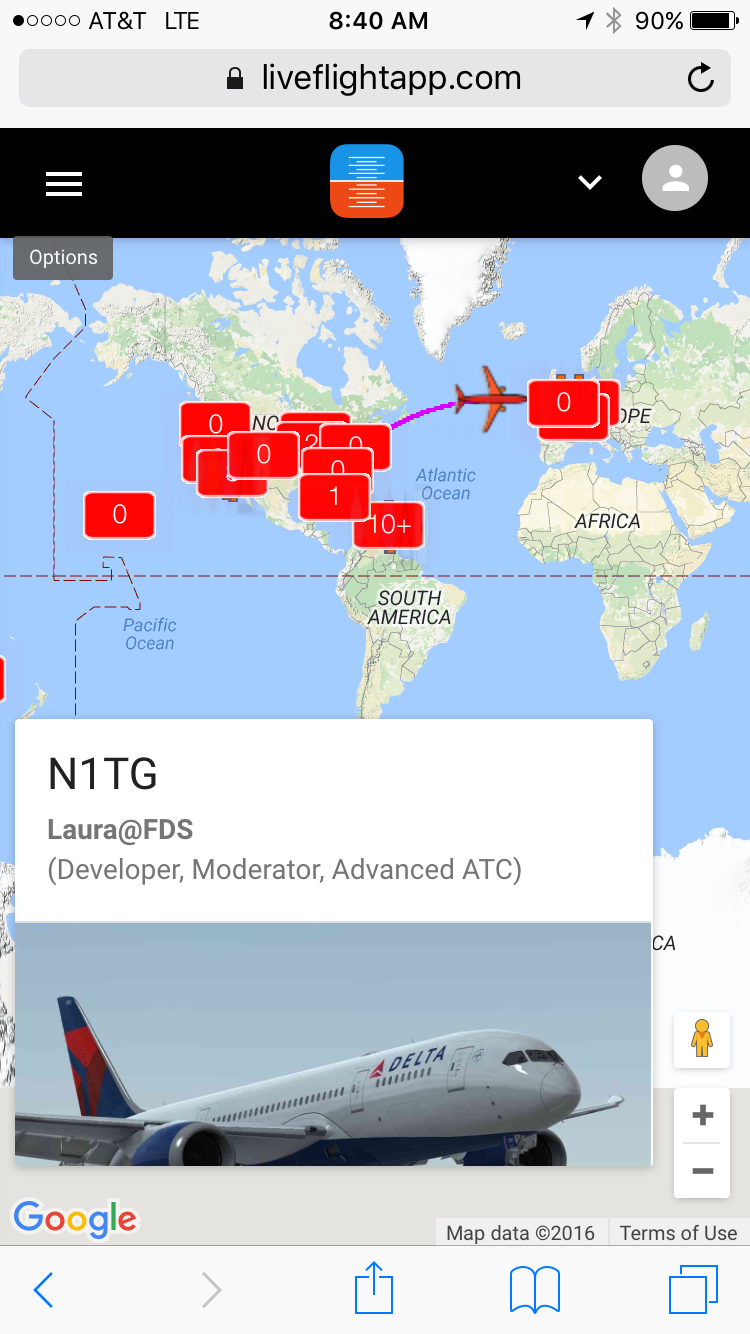Image resolution: width=750 pixels, height=1334 pixels.
Task: Reload the page in Safari
Action: point(701,78)
